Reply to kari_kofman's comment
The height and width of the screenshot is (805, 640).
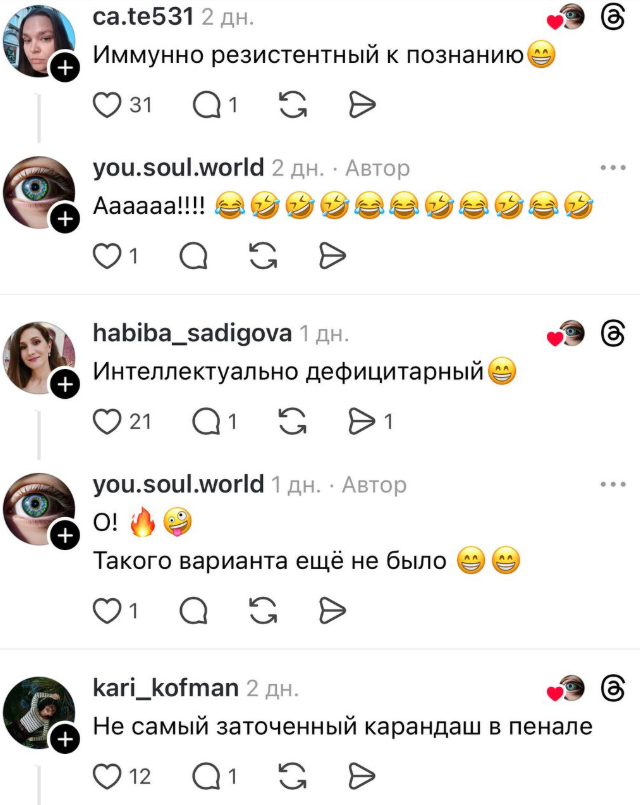pos(207,775)
